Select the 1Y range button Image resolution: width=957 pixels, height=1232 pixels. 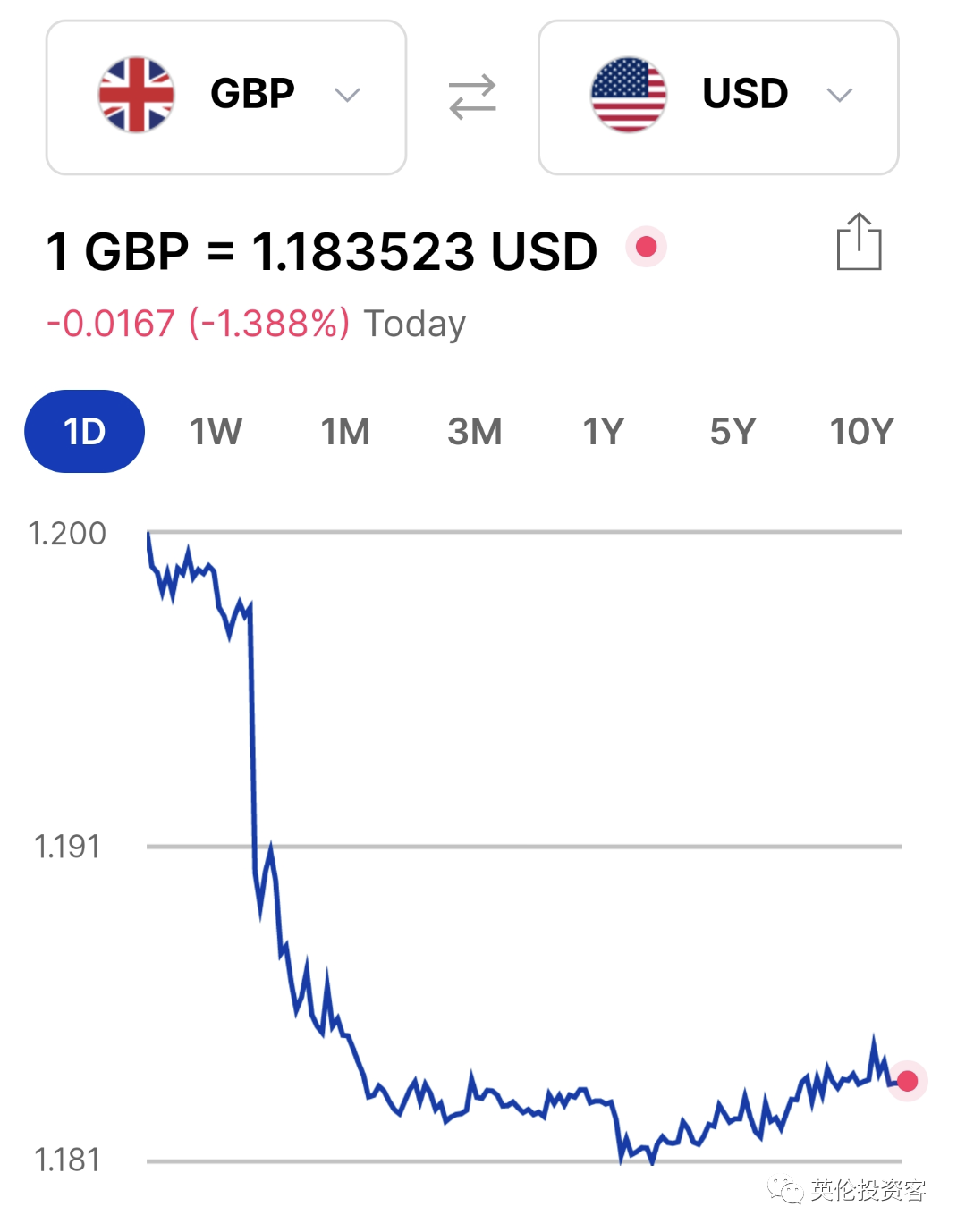point(603,430)
